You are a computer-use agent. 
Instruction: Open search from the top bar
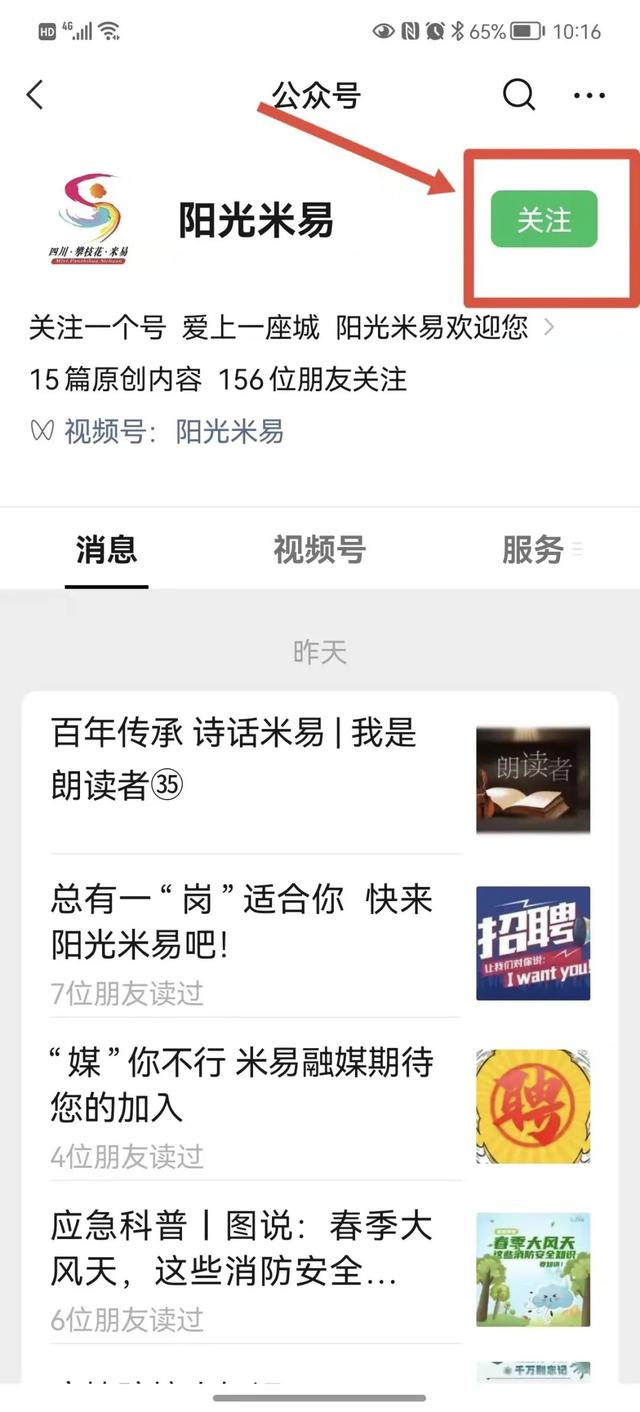[x=518, y=96]
